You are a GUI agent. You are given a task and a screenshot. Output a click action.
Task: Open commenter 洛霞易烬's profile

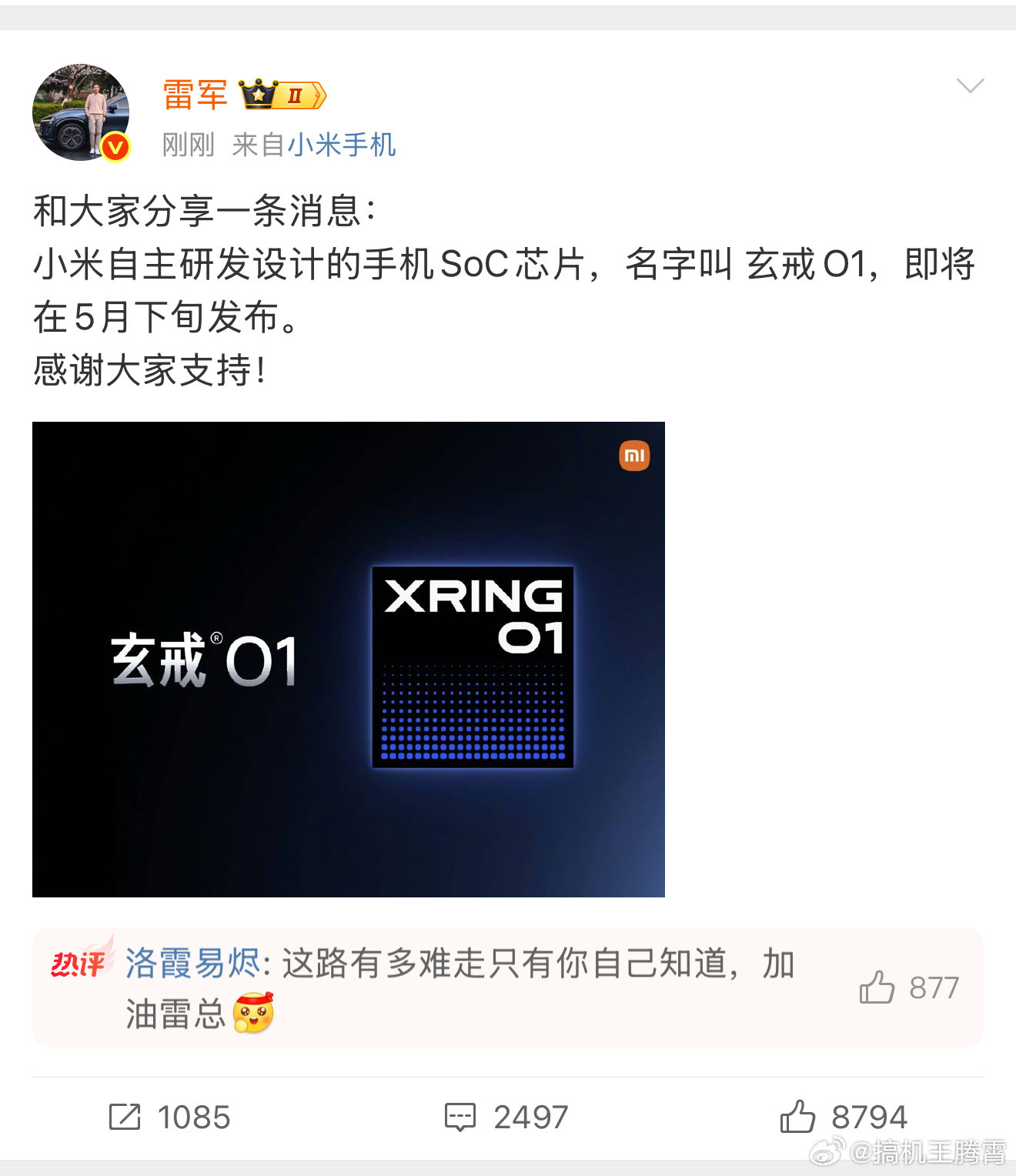(x=192, y=963)
